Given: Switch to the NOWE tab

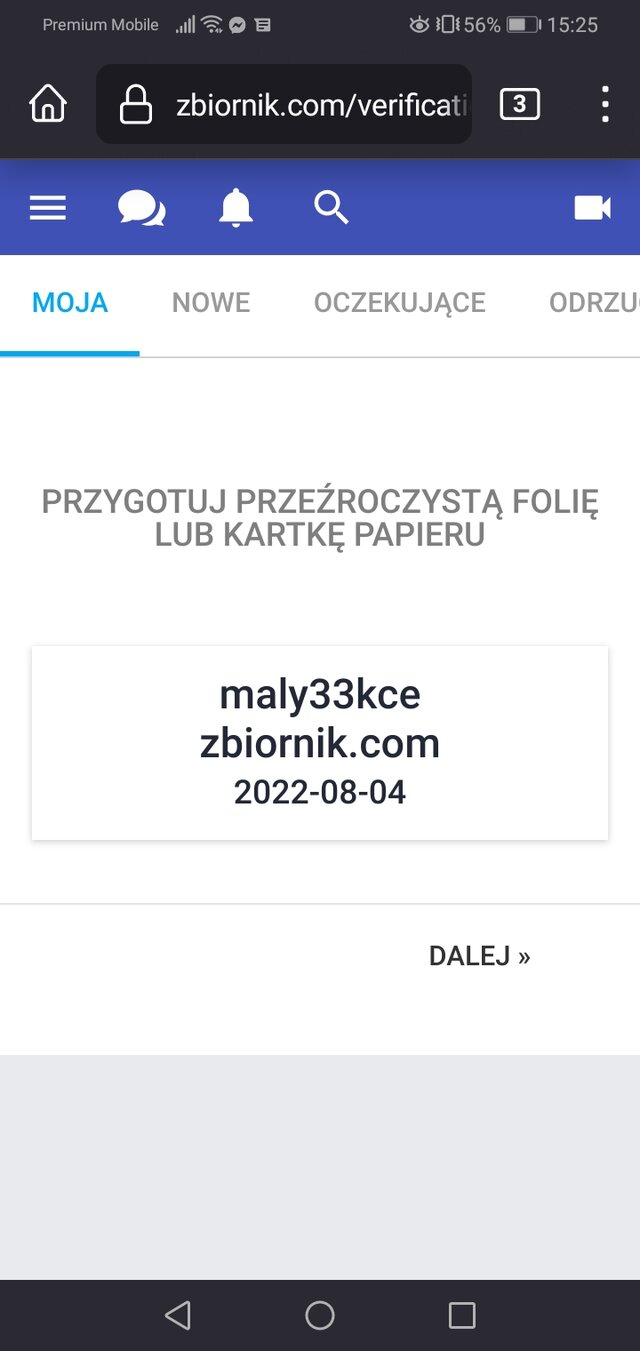Looking at the screenshot, I should pos(211,303).
